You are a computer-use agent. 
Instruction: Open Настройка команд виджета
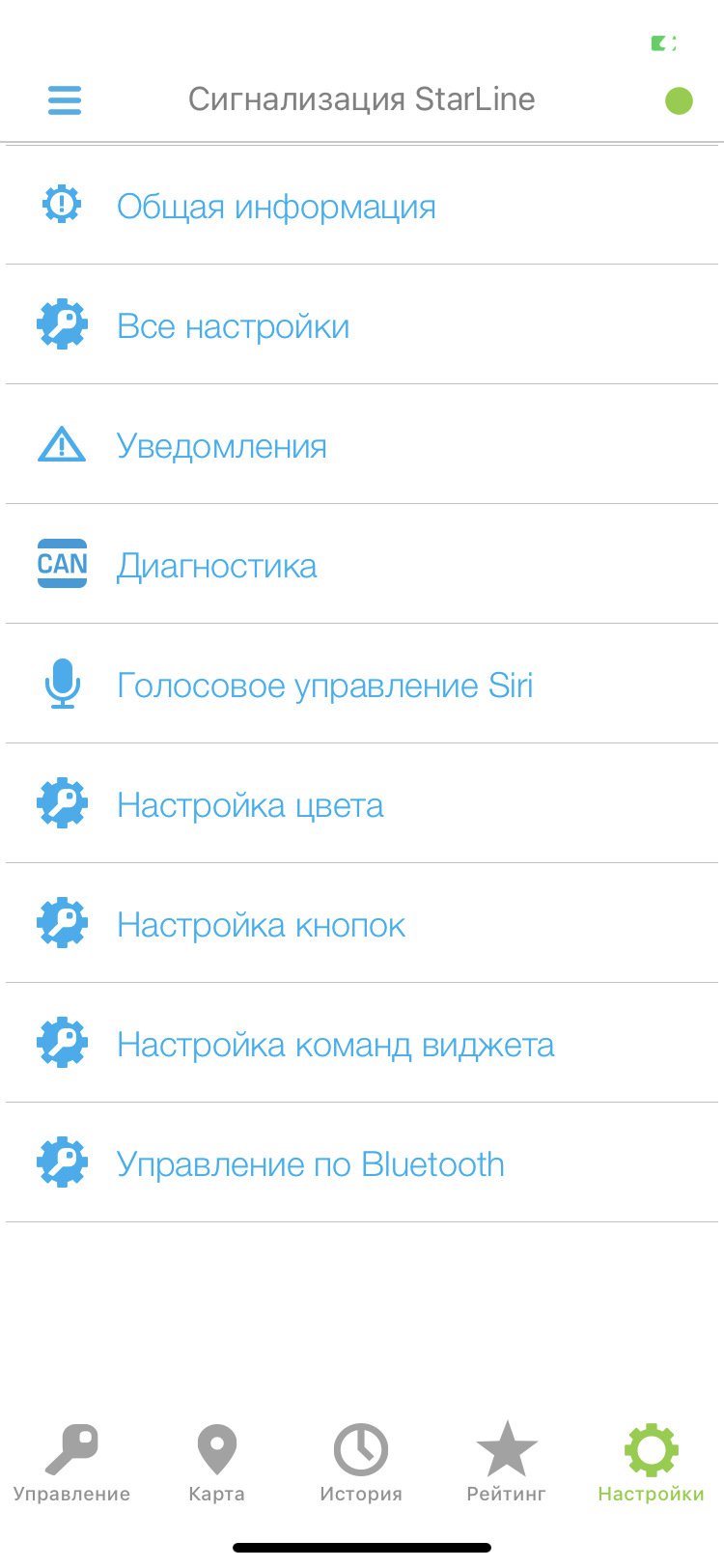335,1045
